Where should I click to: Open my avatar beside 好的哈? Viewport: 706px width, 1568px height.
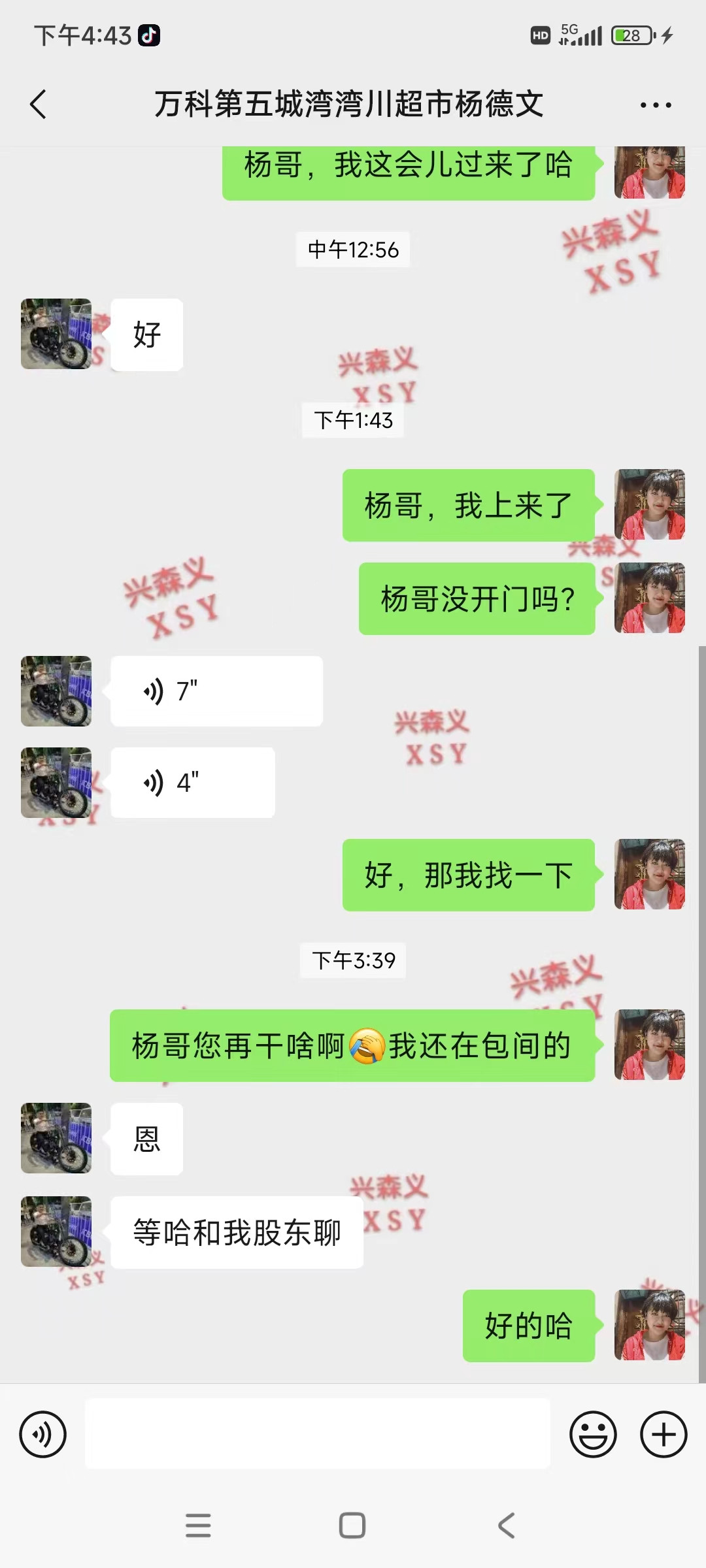tap(649, 1325)
